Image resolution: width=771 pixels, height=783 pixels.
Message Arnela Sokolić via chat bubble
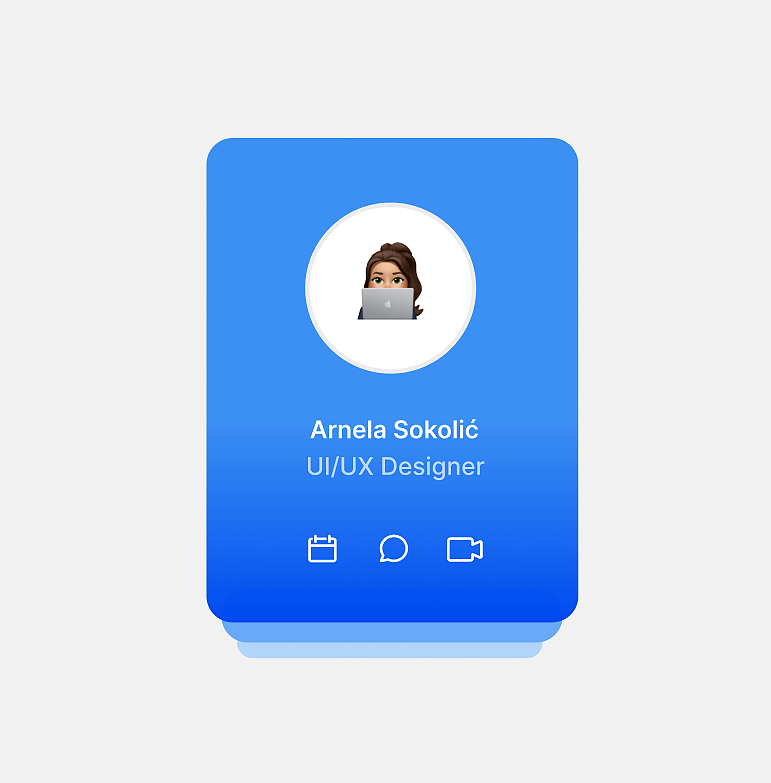coord(393,549)
